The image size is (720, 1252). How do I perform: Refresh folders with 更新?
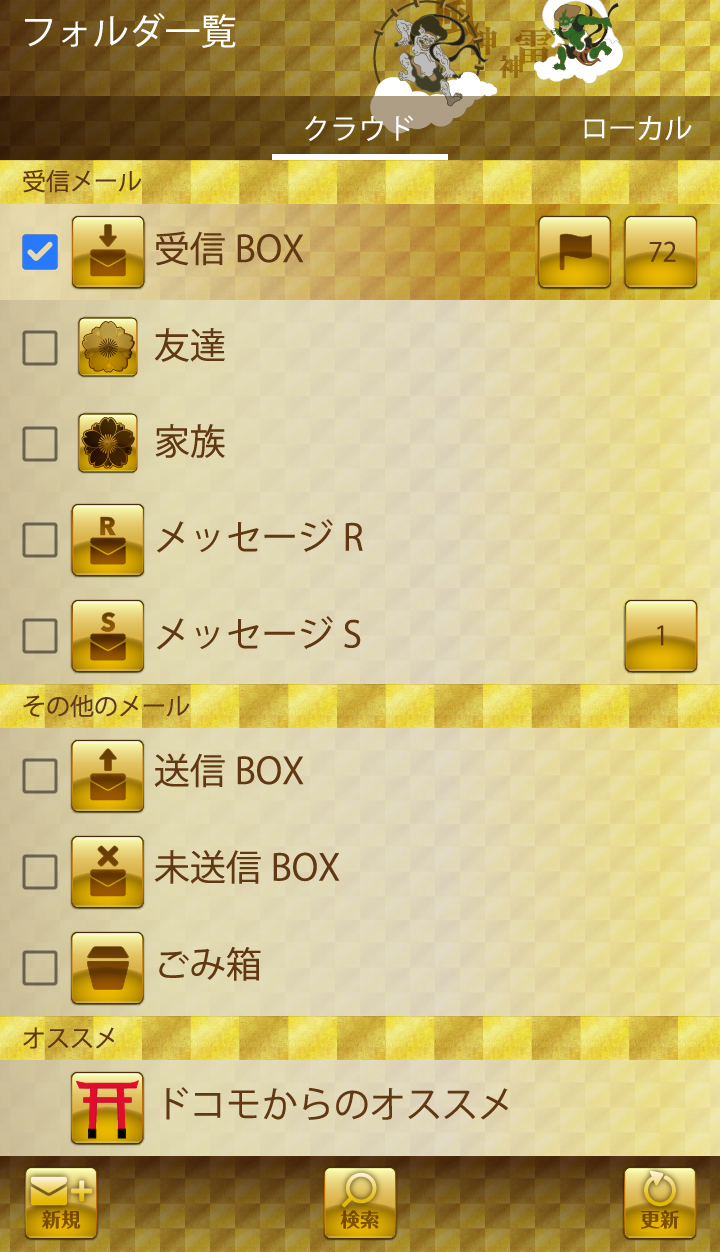point(660,1203)
